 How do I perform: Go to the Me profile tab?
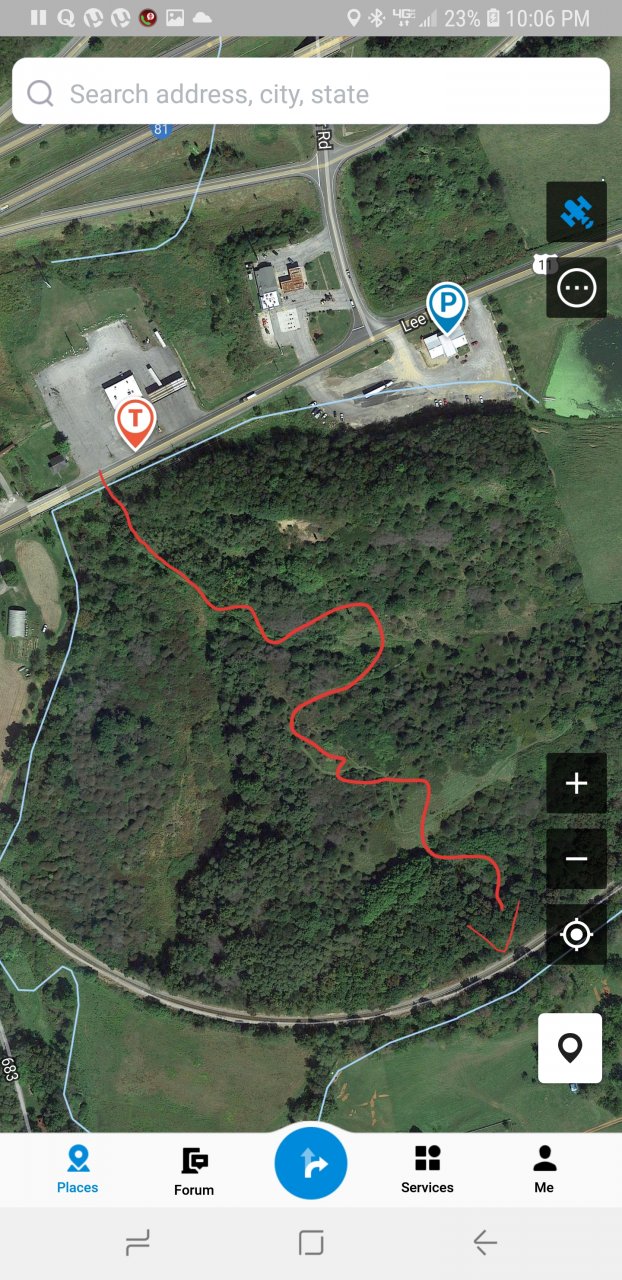[x=544, y=1170]
